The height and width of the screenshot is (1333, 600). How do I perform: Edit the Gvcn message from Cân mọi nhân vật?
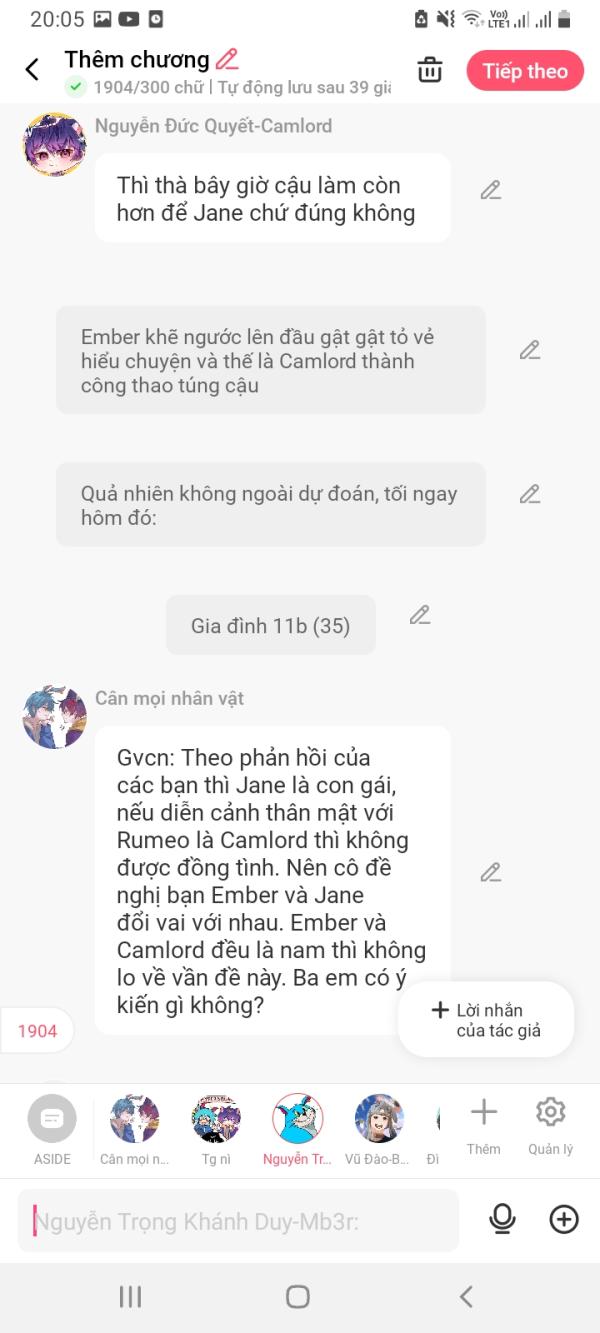tap(490, 872)
